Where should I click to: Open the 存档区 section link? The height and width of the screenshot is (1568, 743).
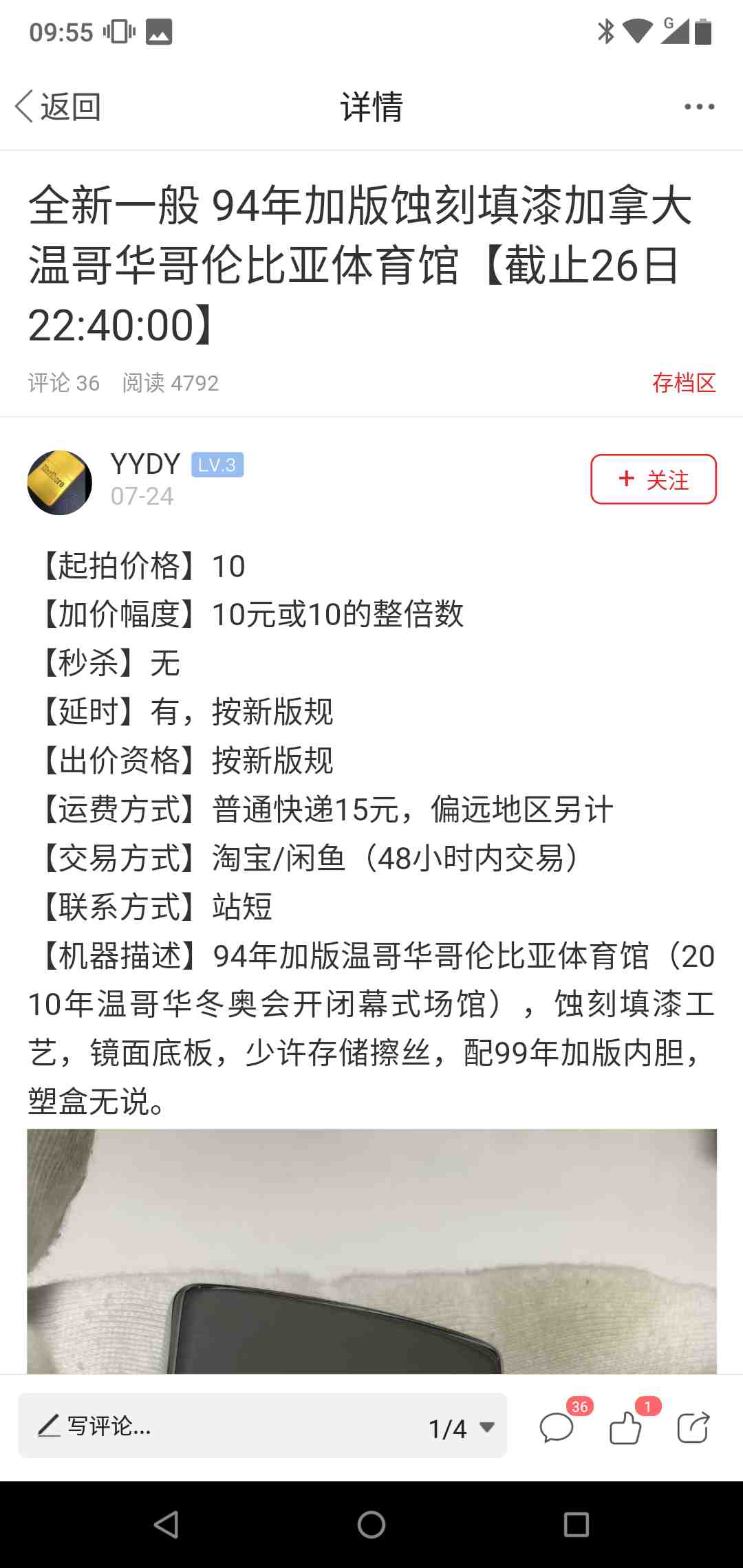coord(684,383)
